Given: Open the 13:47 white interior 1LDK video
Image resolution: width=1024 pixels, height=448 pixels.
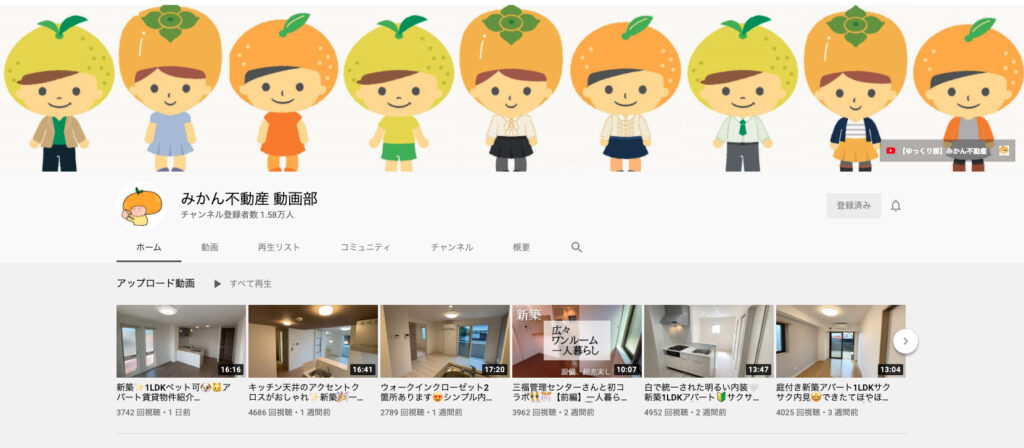Looking at the screenshot, I should (708, 341).
